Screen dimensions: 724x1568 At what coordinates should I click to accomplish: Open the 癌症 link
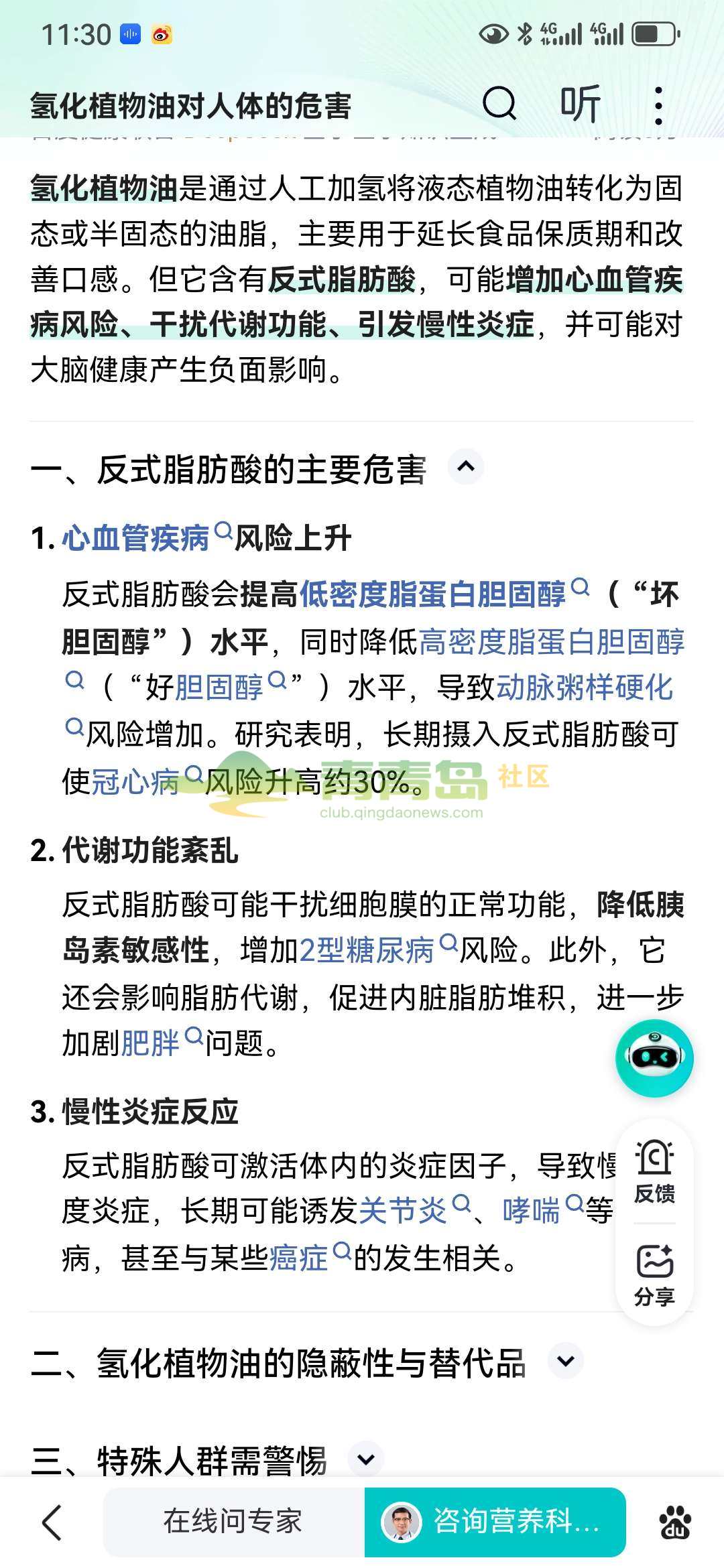point(299,1258)
